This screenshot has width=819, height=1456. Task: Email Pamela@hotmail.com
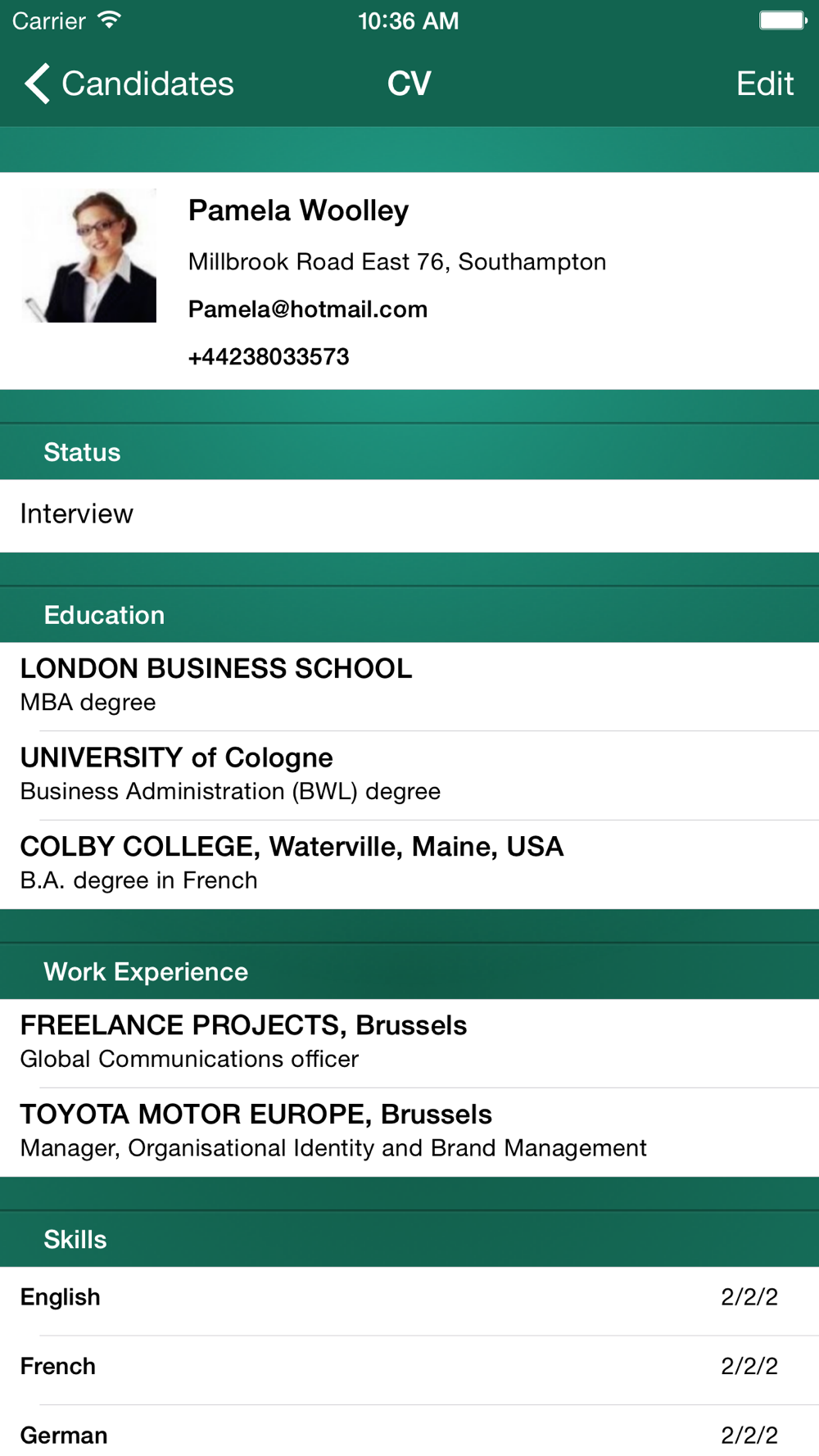pyautogui.click(x=308, y=310)
